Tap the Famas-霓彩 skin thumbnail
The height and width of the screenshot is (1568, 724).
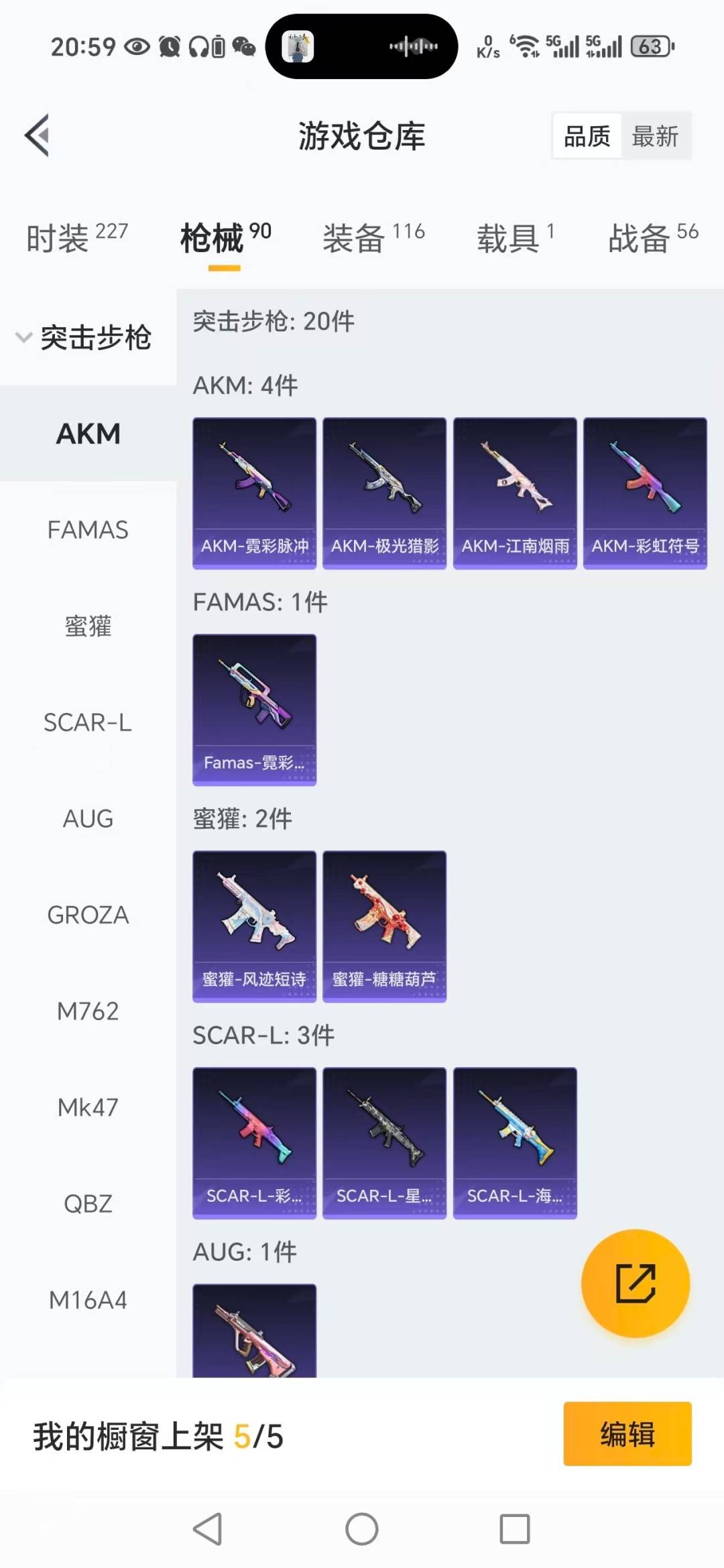pyautogui.click(x=254, y=709)
